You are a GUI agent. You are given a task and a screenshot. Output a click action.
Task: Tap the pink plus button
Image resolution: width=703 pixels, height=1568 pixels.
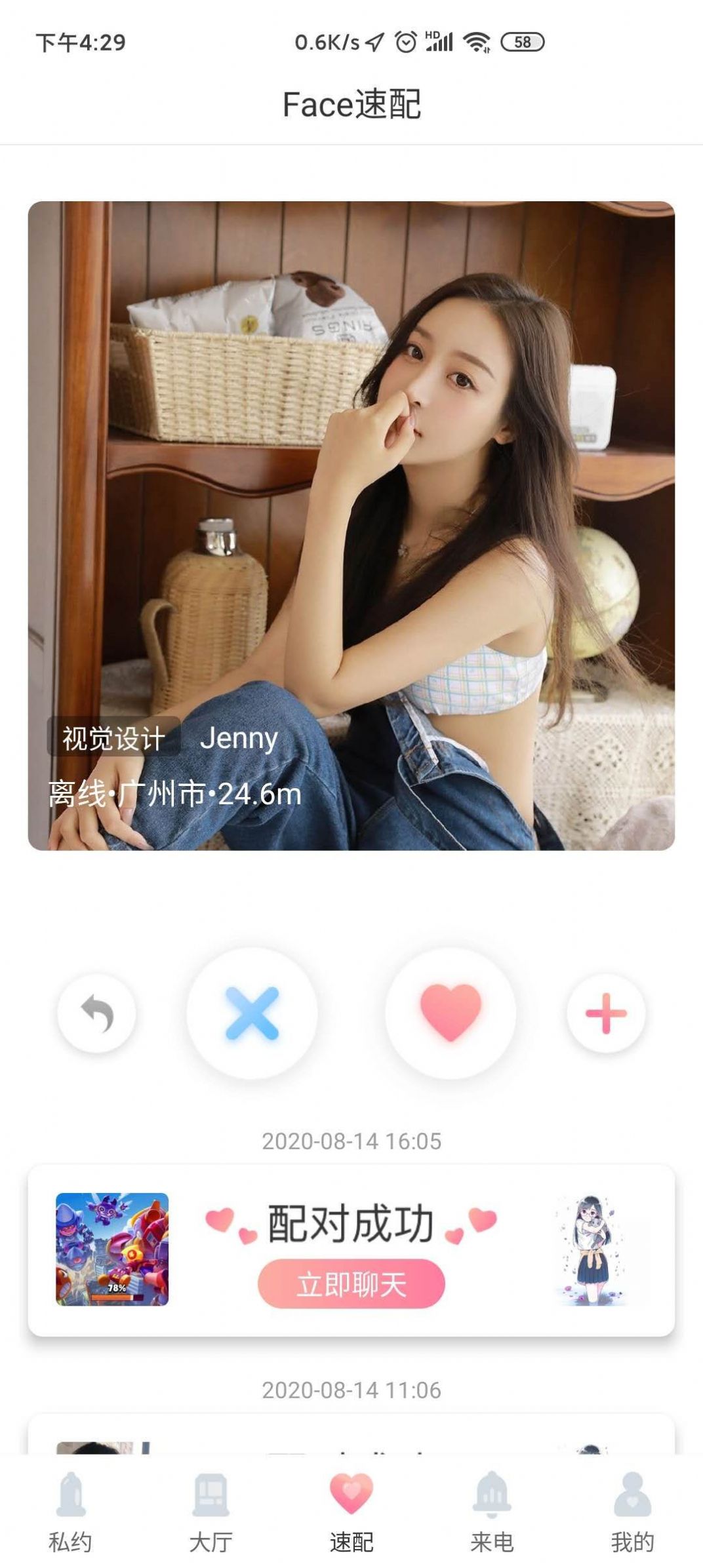[606, 1013]
